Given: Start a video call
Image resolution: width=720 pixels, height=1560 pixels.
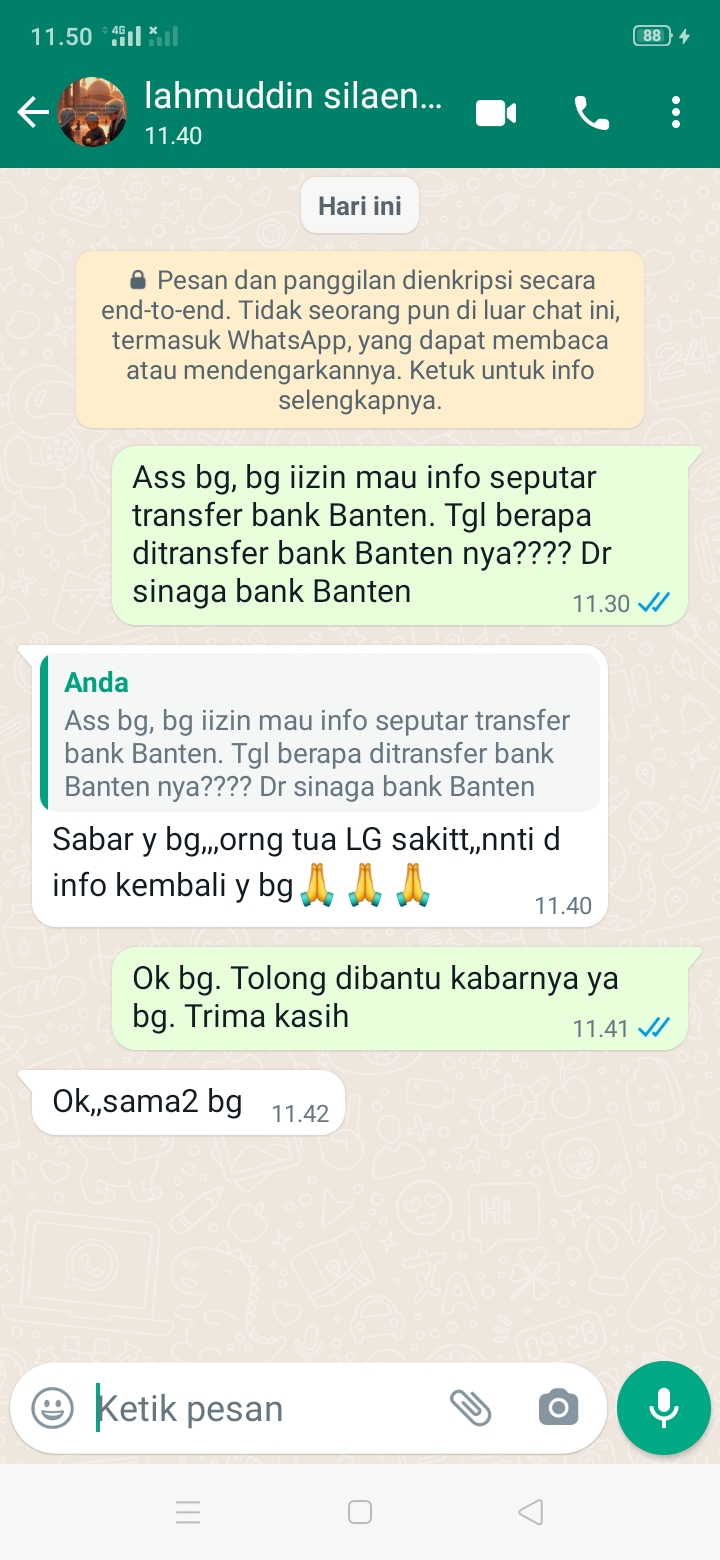Looking at the screenshot, I should 496,113.
